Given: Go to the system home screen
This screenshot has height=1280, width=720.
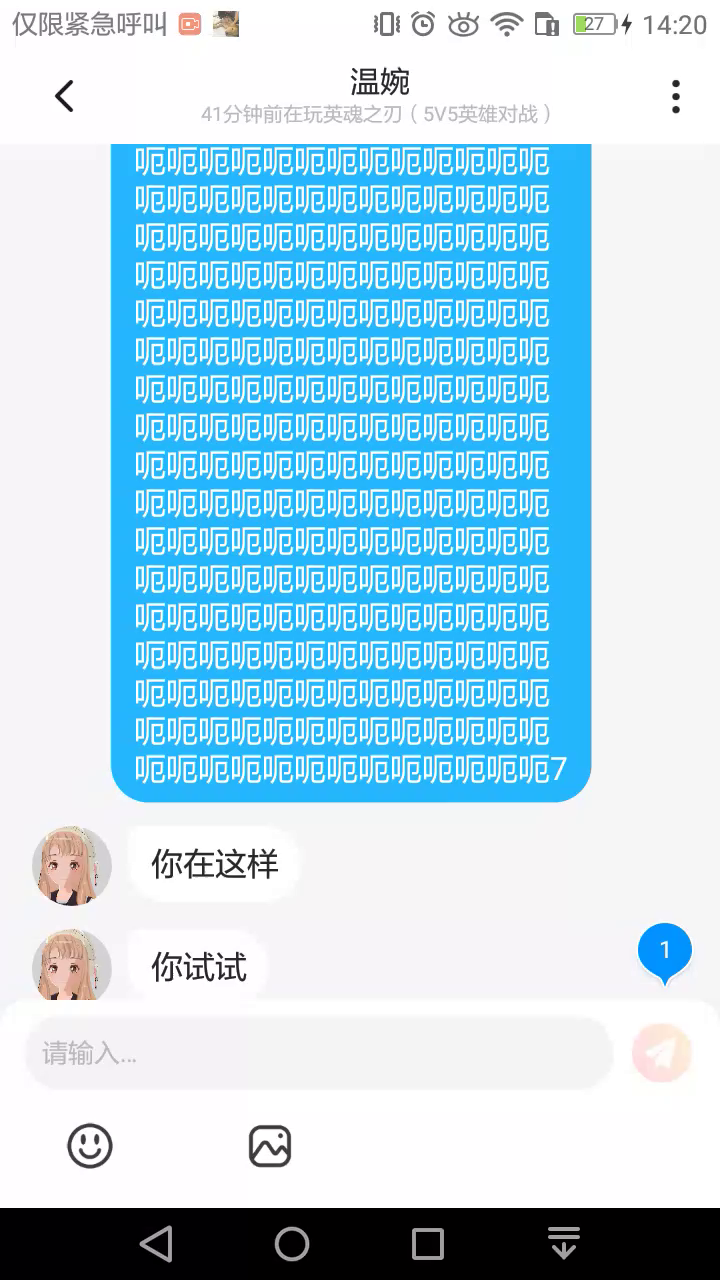Looking at the screenshot, I should coord(292,1244).
